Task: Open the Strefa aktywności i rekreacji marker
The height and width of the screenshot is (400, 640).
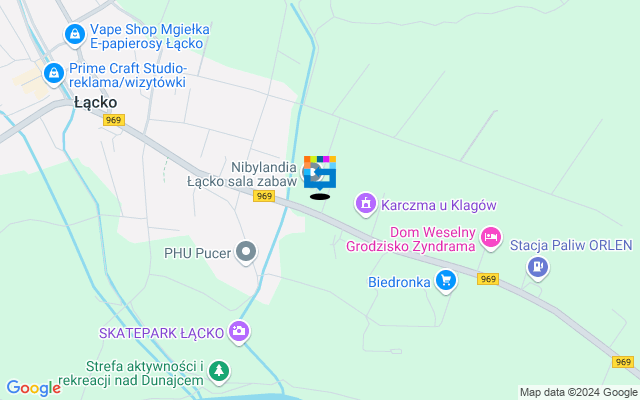Action: click(219, 372)
